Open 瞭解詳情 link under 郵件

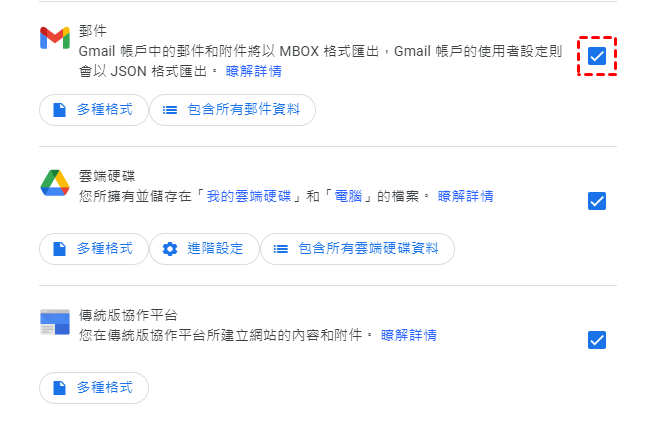click(253, 71)
